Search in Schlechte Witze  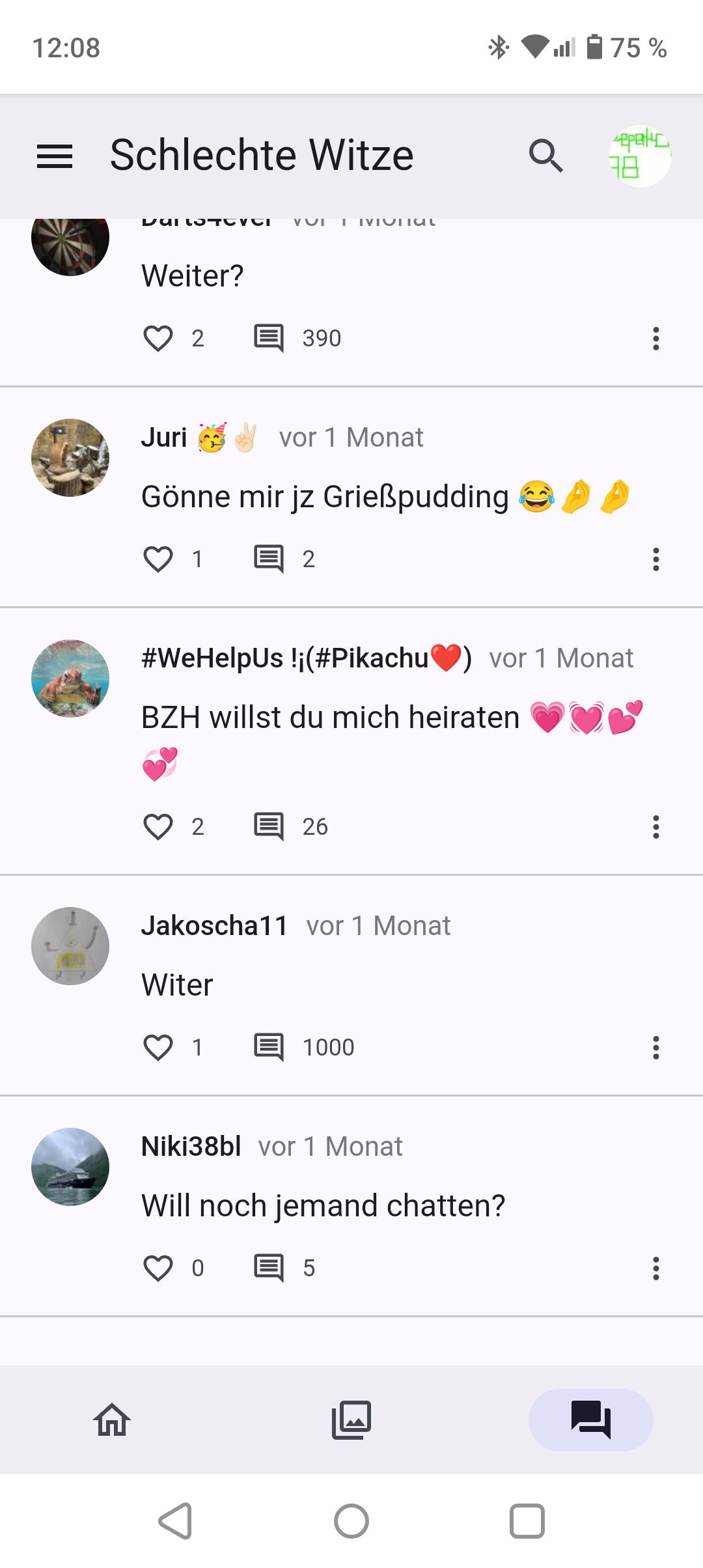click(545, 156)
